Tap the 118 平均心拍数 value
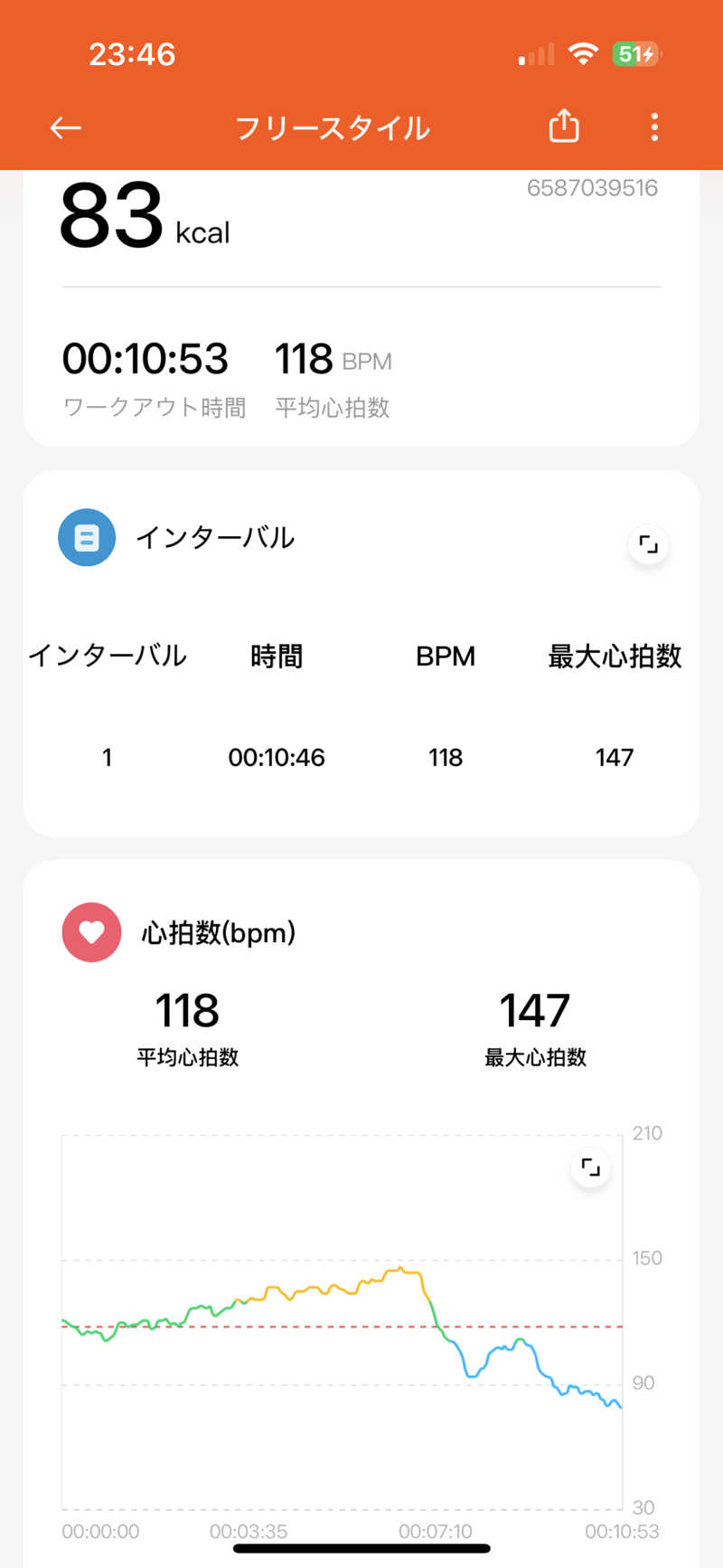This screenshot has width=723, height=1568. point(186,1009)
